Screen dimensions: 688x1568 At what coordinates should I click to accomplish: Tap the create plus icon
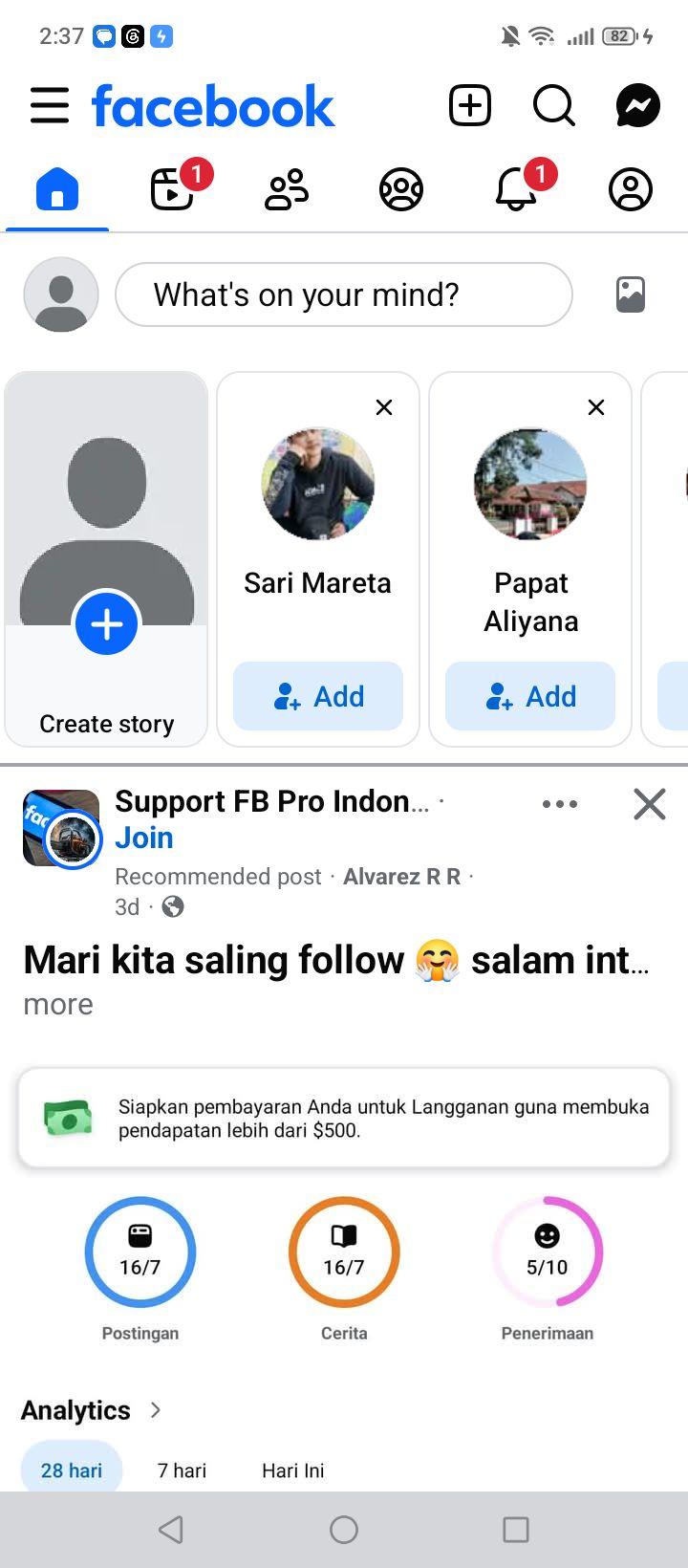coord(470,105)
